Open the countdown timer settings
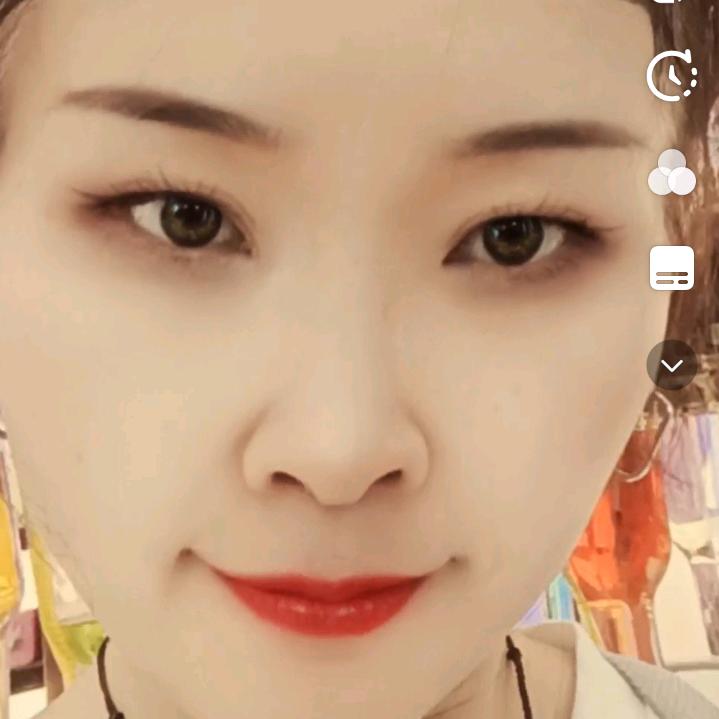Screen dimensions: 719x719 coord(671,76)
